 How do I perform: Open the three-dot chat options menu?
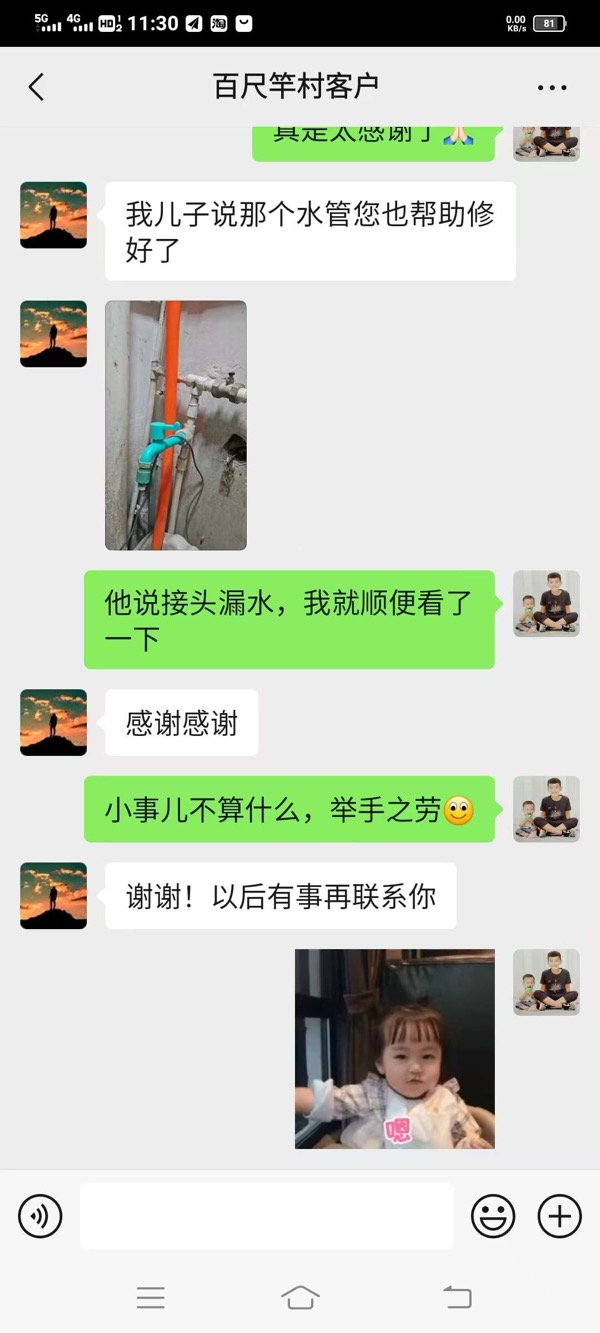[552, 88]
